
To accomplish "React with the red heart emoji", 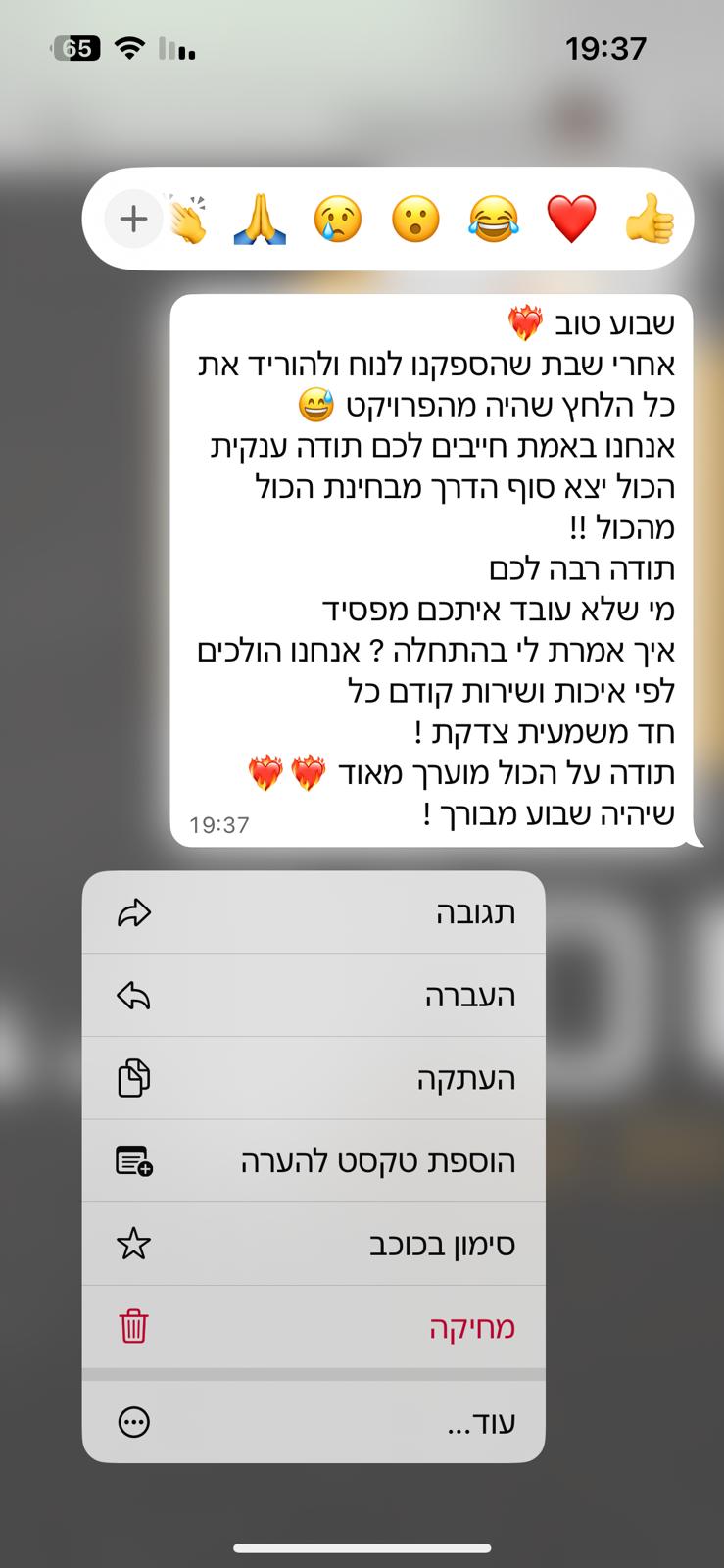I will click(571, 219).
